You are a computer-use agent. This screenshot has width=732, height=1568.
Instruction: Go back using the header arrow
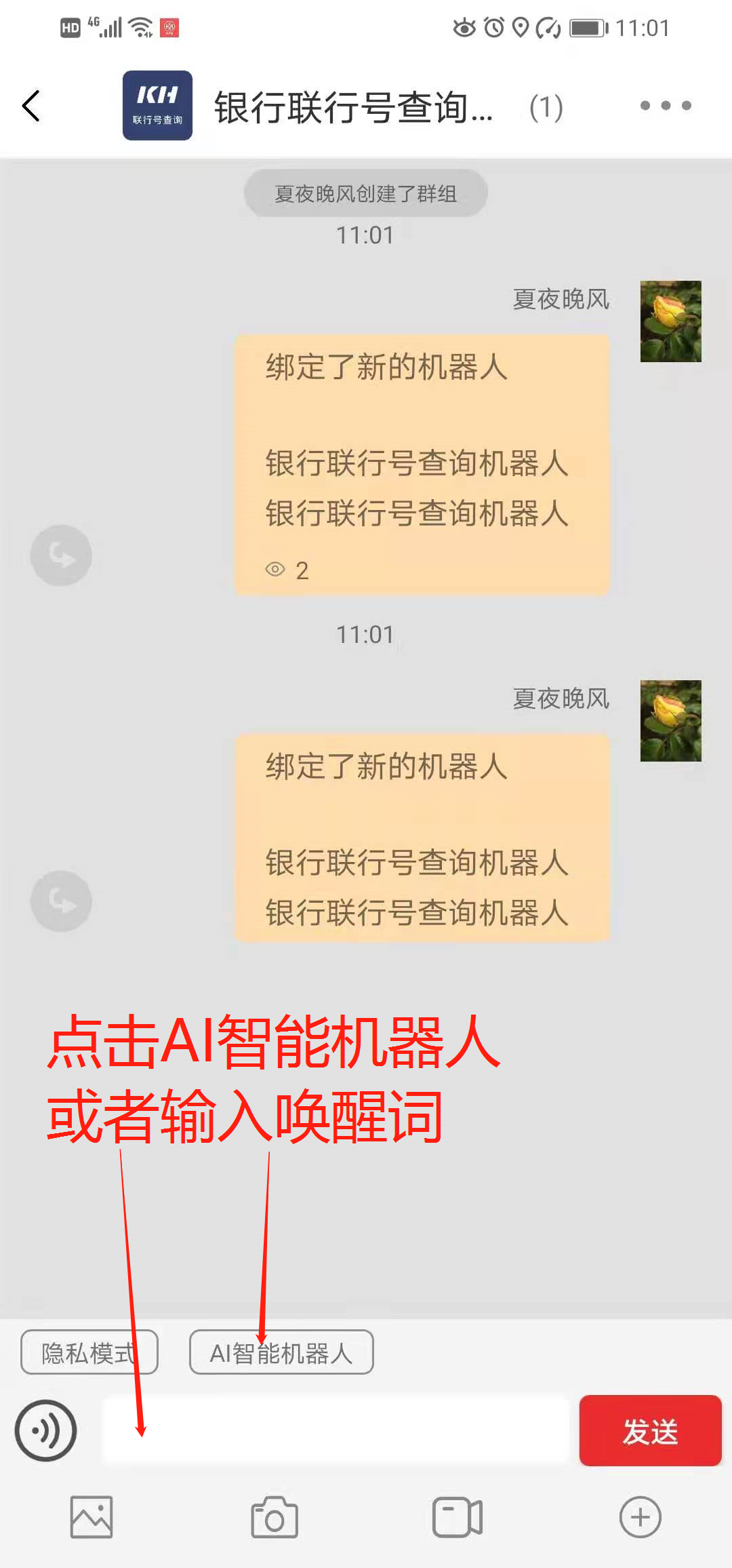click(31, 106)
